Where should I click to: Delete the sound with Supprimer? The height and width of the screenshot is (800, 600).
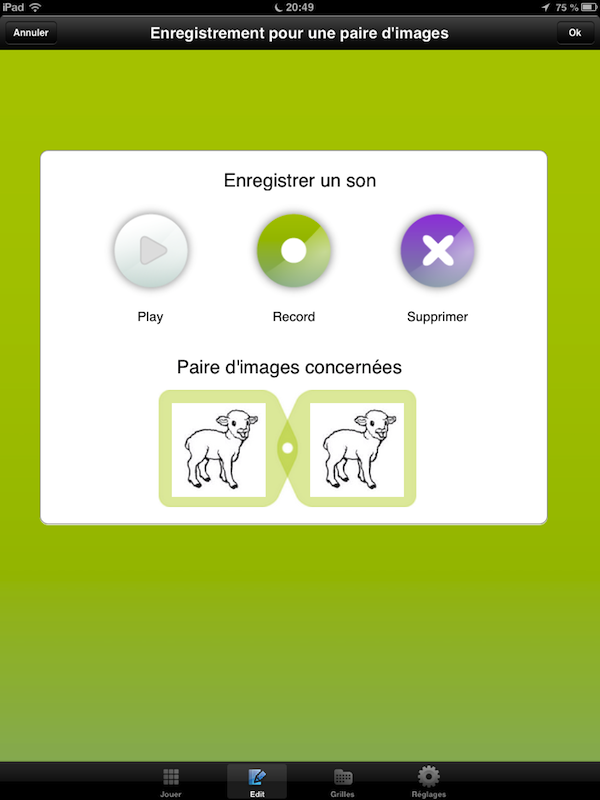438,251
